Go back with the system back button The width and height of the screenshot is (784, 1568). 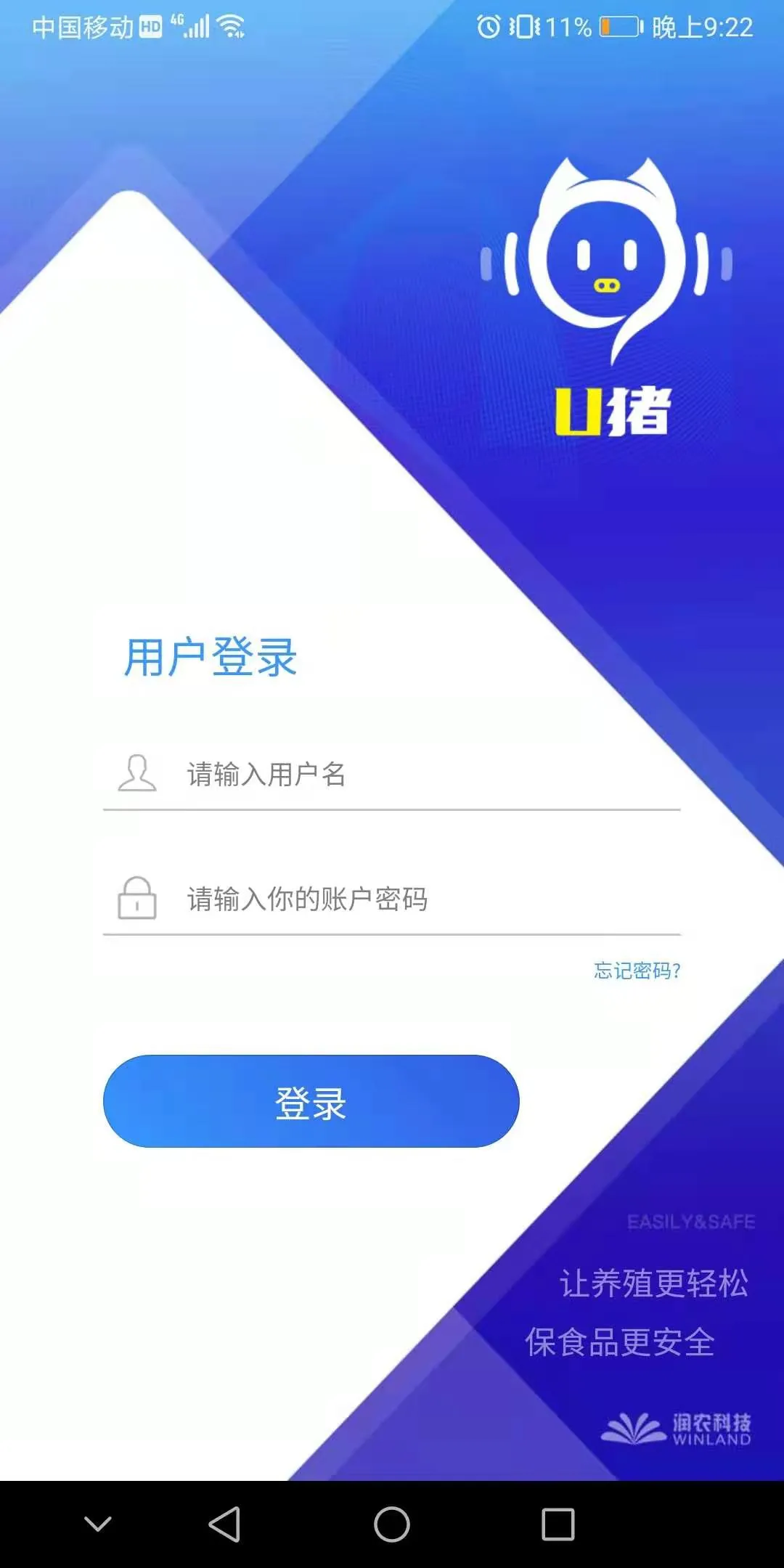pyautogui.click(x=224, y=1524)
